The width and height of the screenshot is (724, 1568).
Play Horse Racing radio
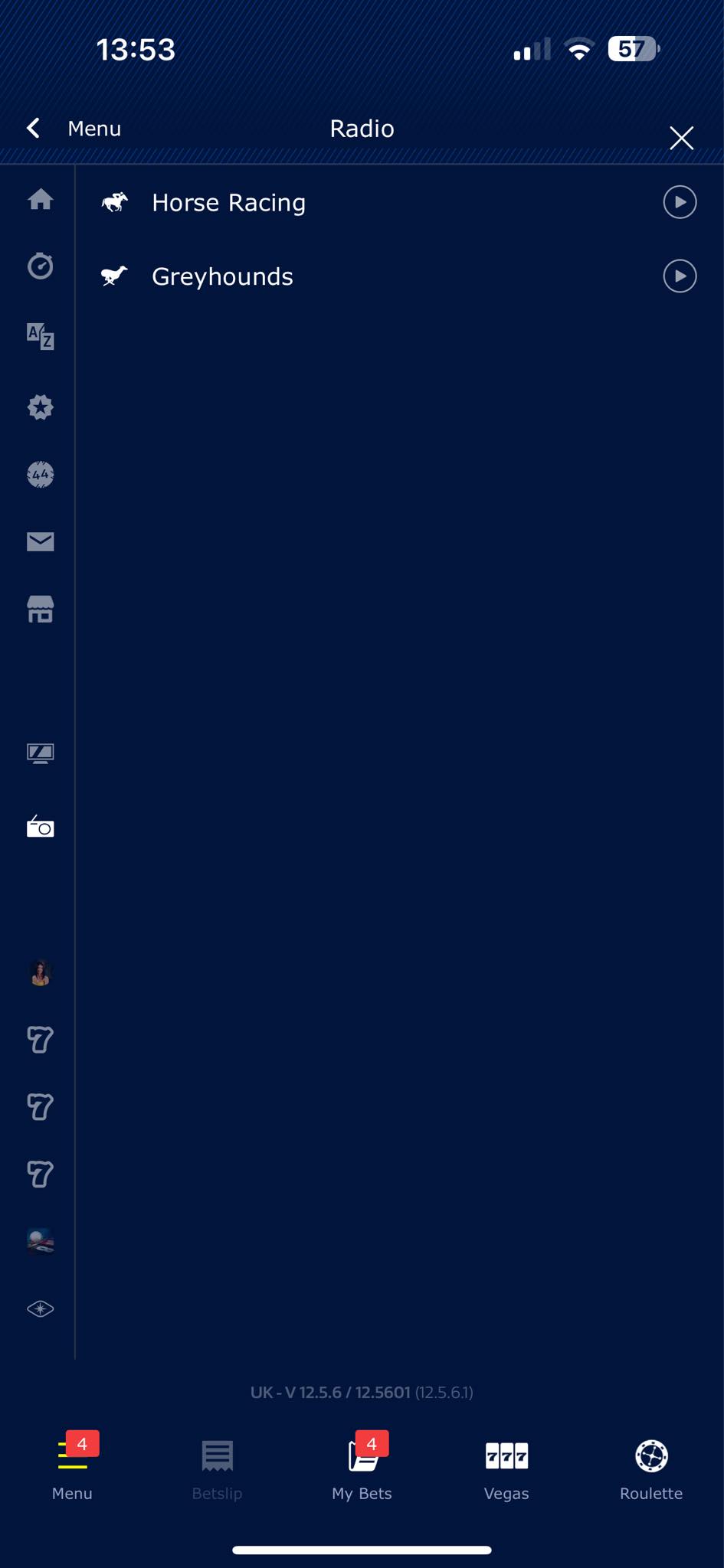point(679,203)
